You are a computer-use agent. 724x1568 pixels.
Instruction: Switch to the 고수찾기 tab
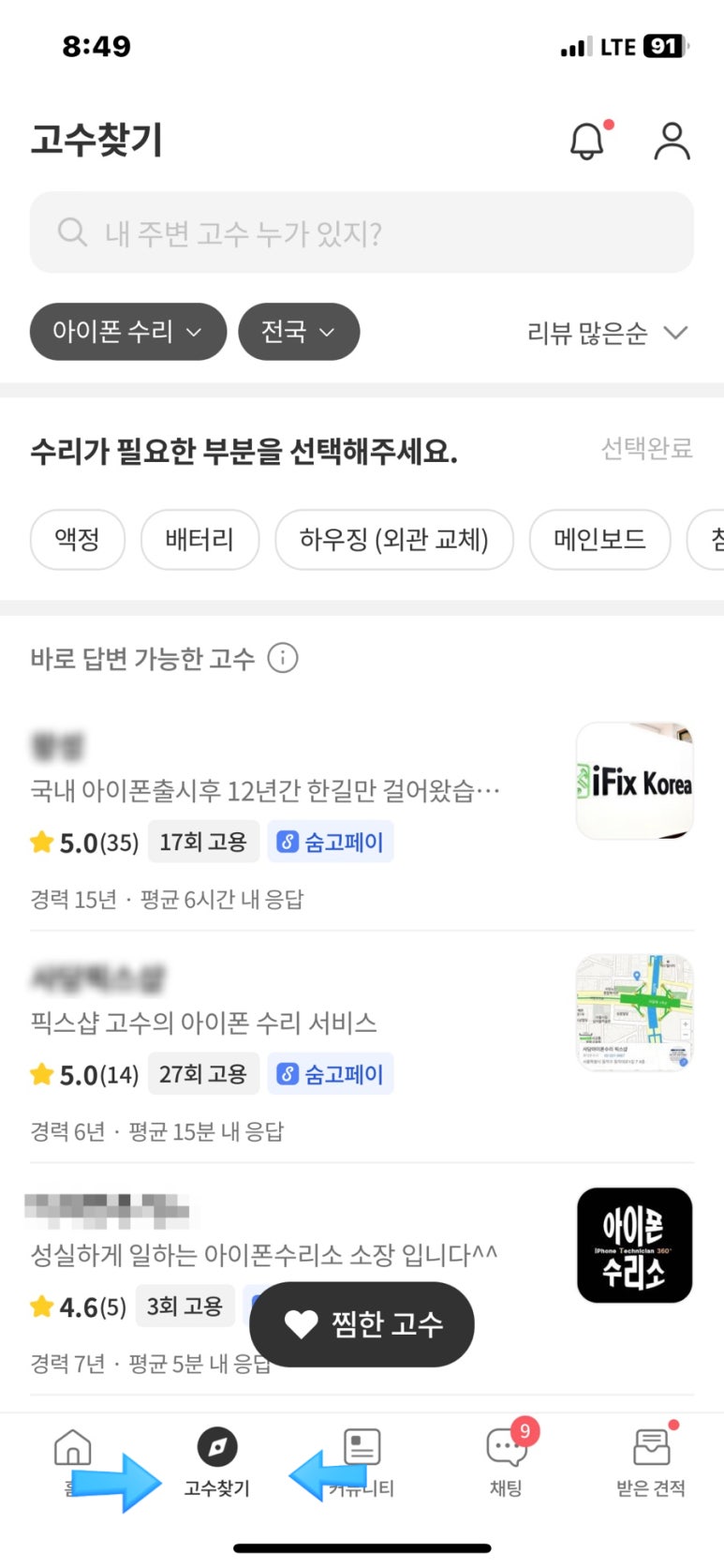tap(216, 1461)
